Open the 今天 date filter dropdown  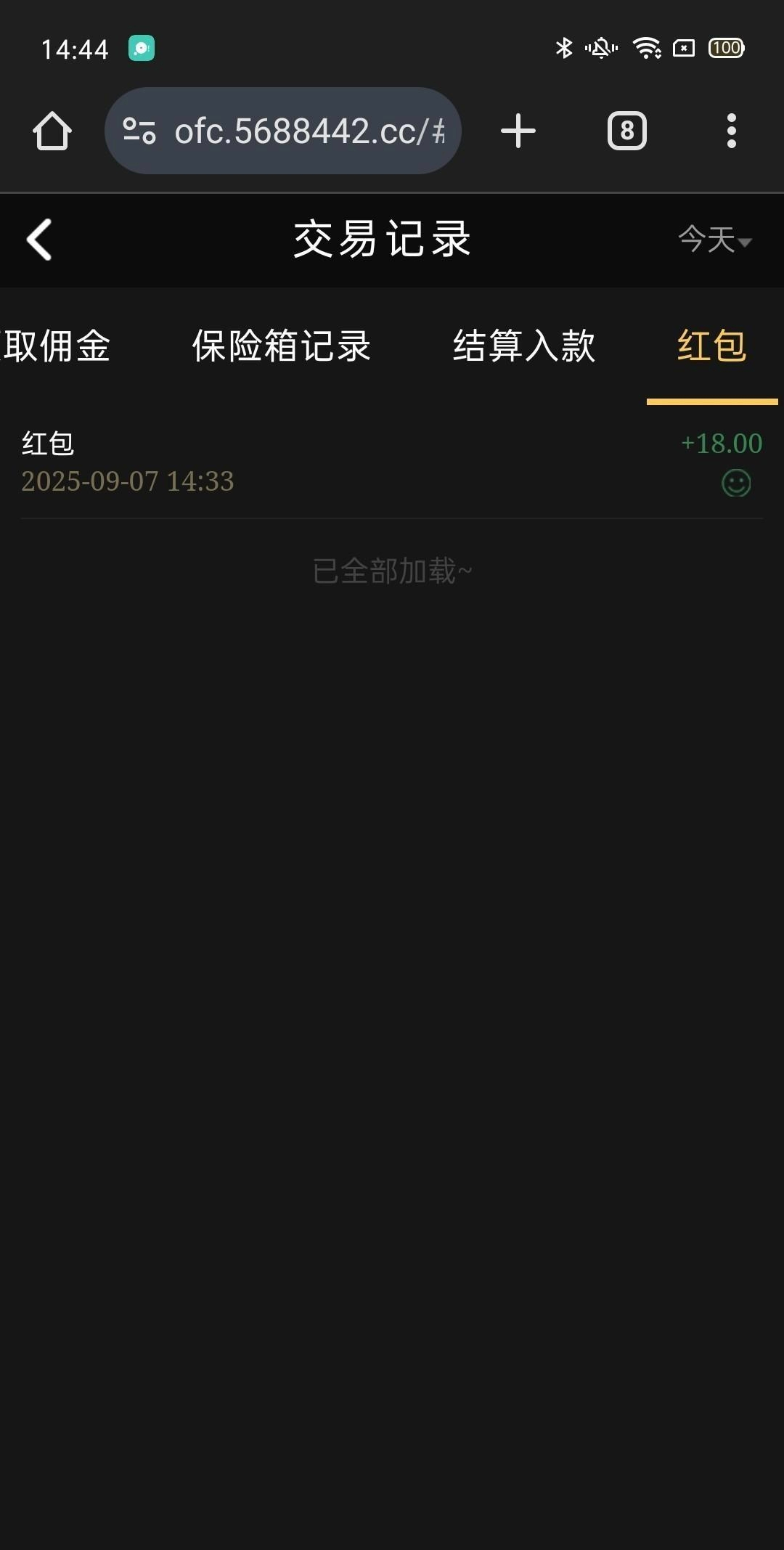point(715,240)
